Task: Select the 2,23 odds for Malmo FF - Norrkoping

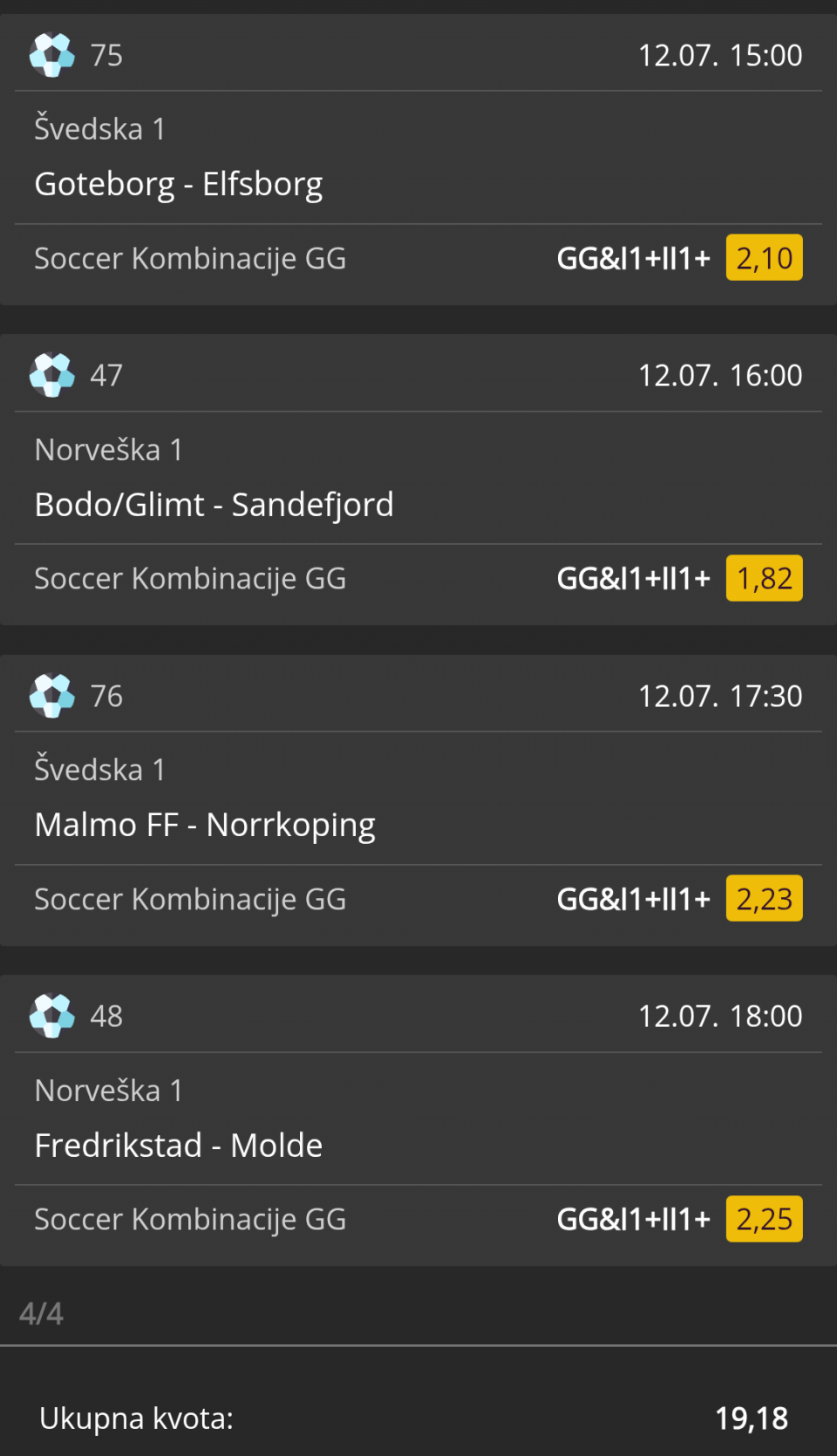Action: tap(764, 899)
